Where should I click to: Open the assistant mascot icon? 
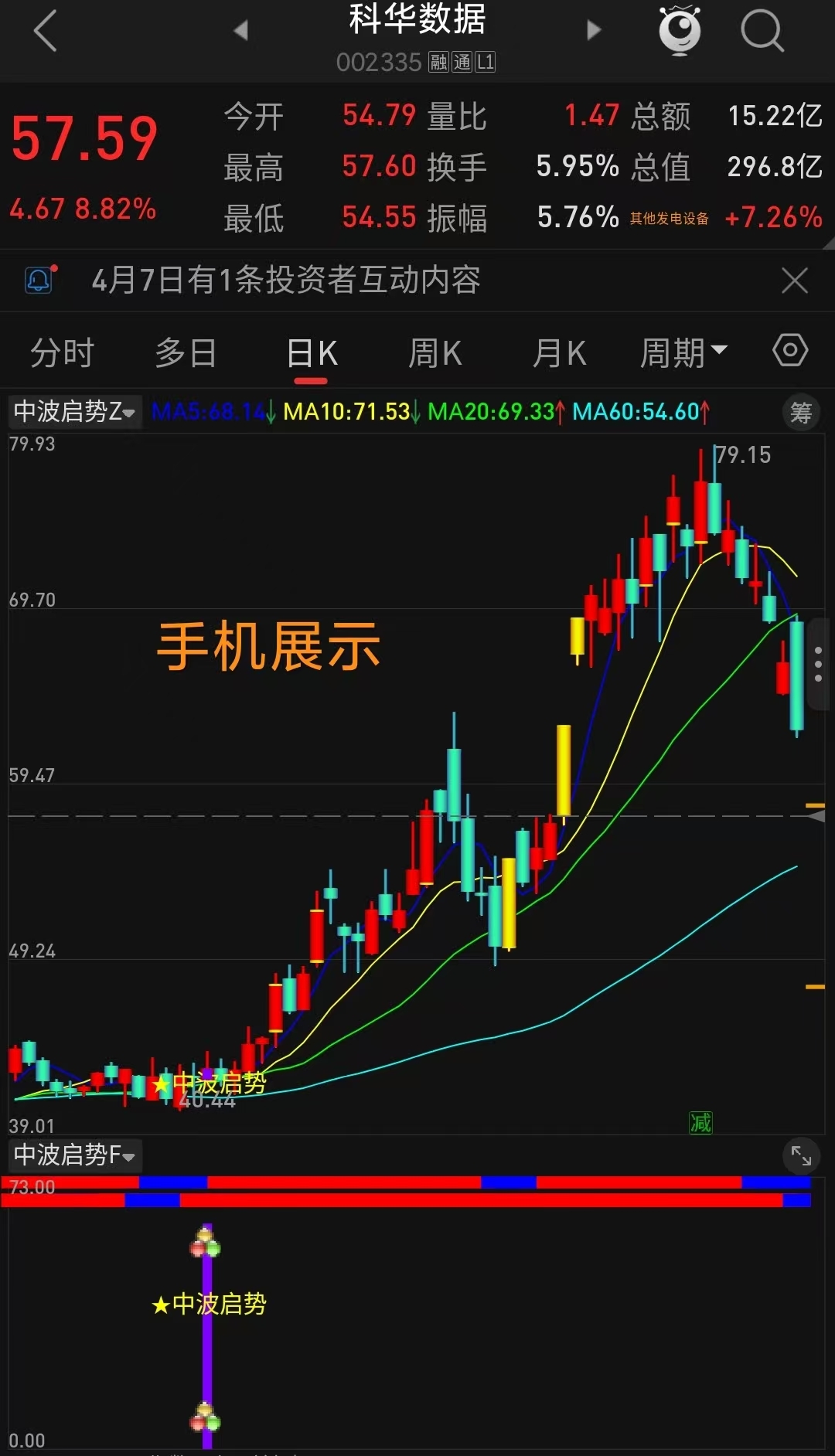pos(680,31)
